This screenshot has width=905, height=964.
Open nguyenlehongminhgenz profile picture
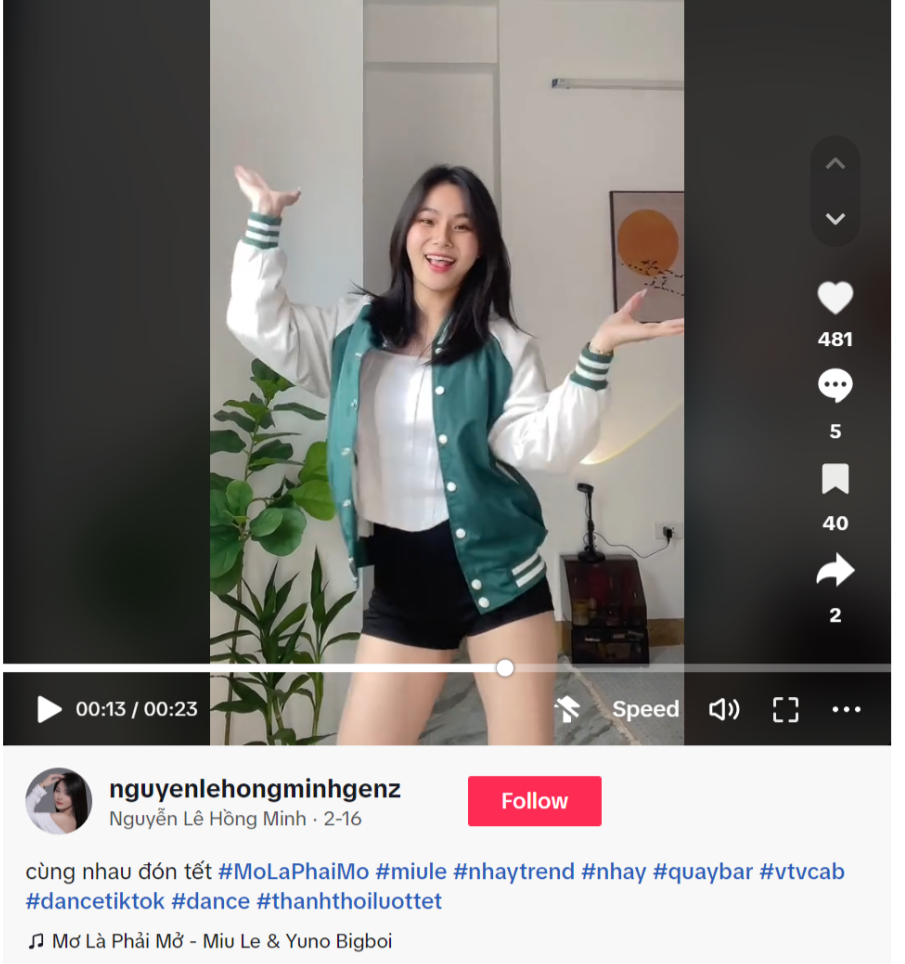pyautogui.click(x=58, y=801)
